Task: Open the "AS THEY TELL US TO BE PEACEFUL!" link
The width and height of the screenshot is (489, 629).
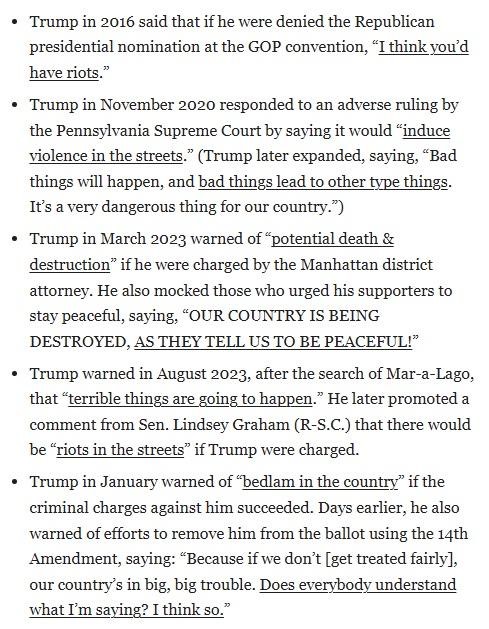Action: click(273, 342)
